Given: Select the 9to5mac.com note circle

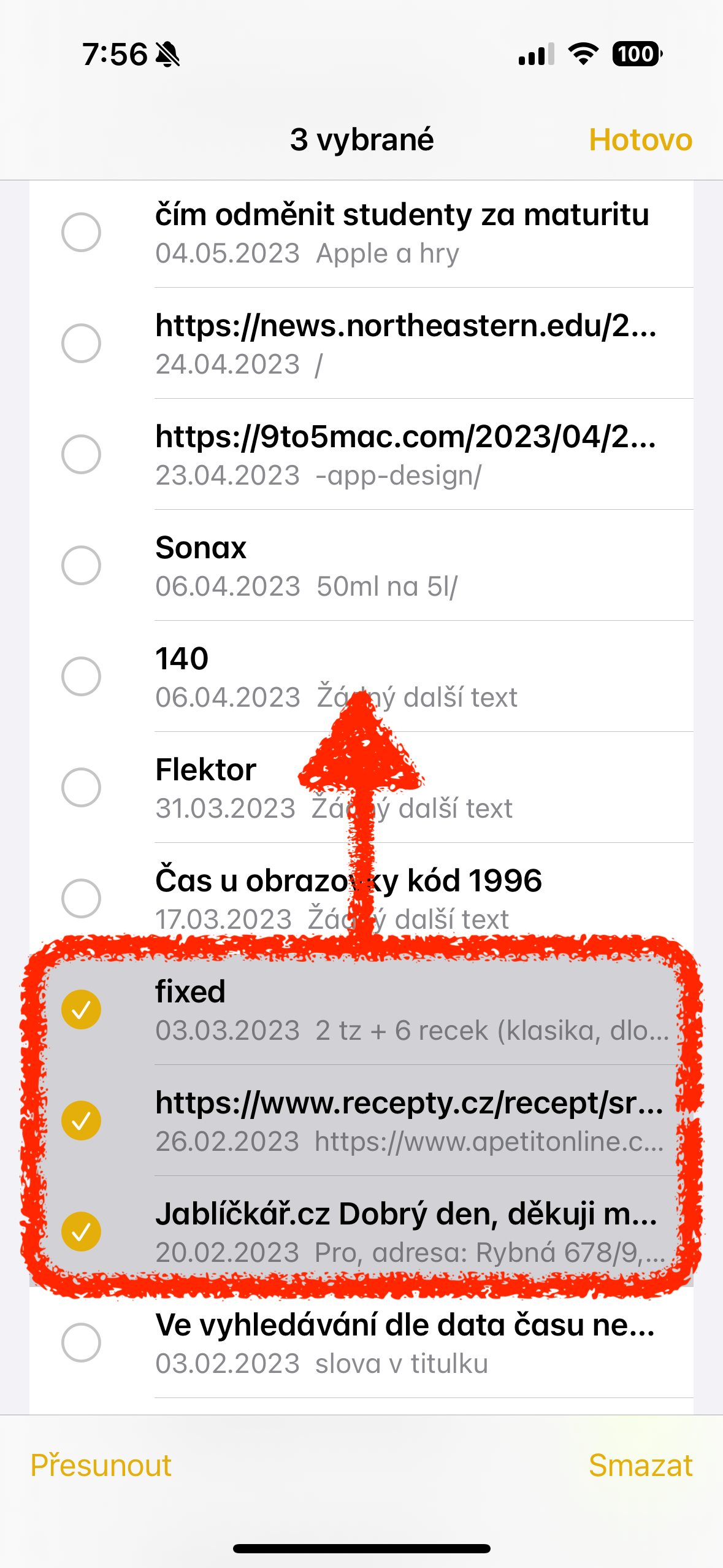Looking at the screenshot, I should click(x=82, y=453).
